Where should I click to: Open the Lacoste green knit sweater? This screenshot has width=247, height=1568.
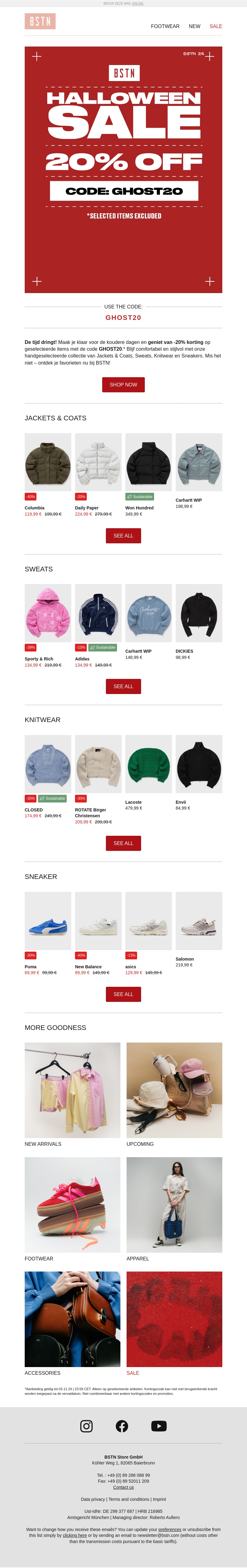pos(148,764)
